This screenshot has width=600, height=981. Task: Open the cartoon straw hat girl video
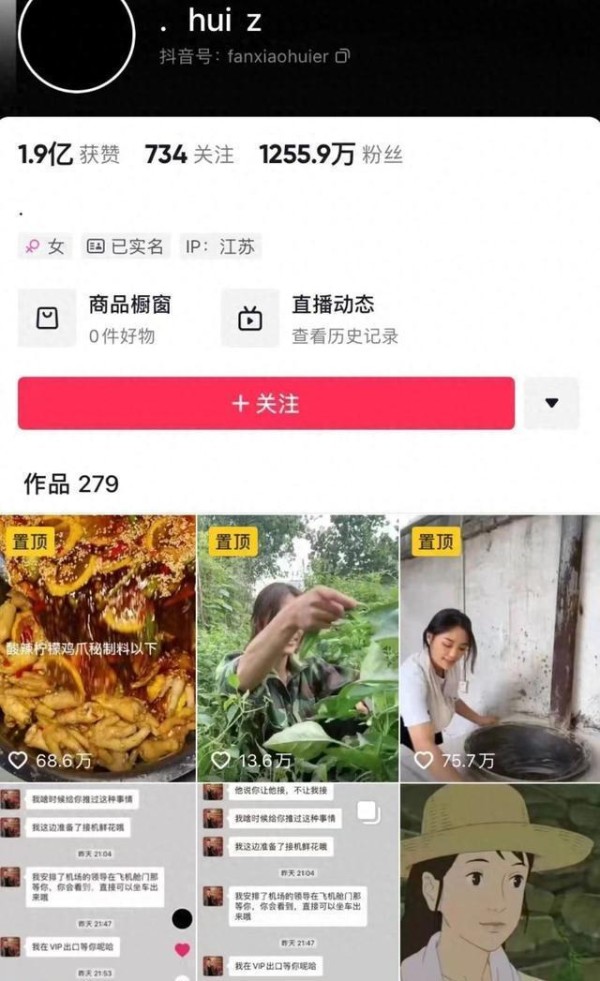coord(500,882)
